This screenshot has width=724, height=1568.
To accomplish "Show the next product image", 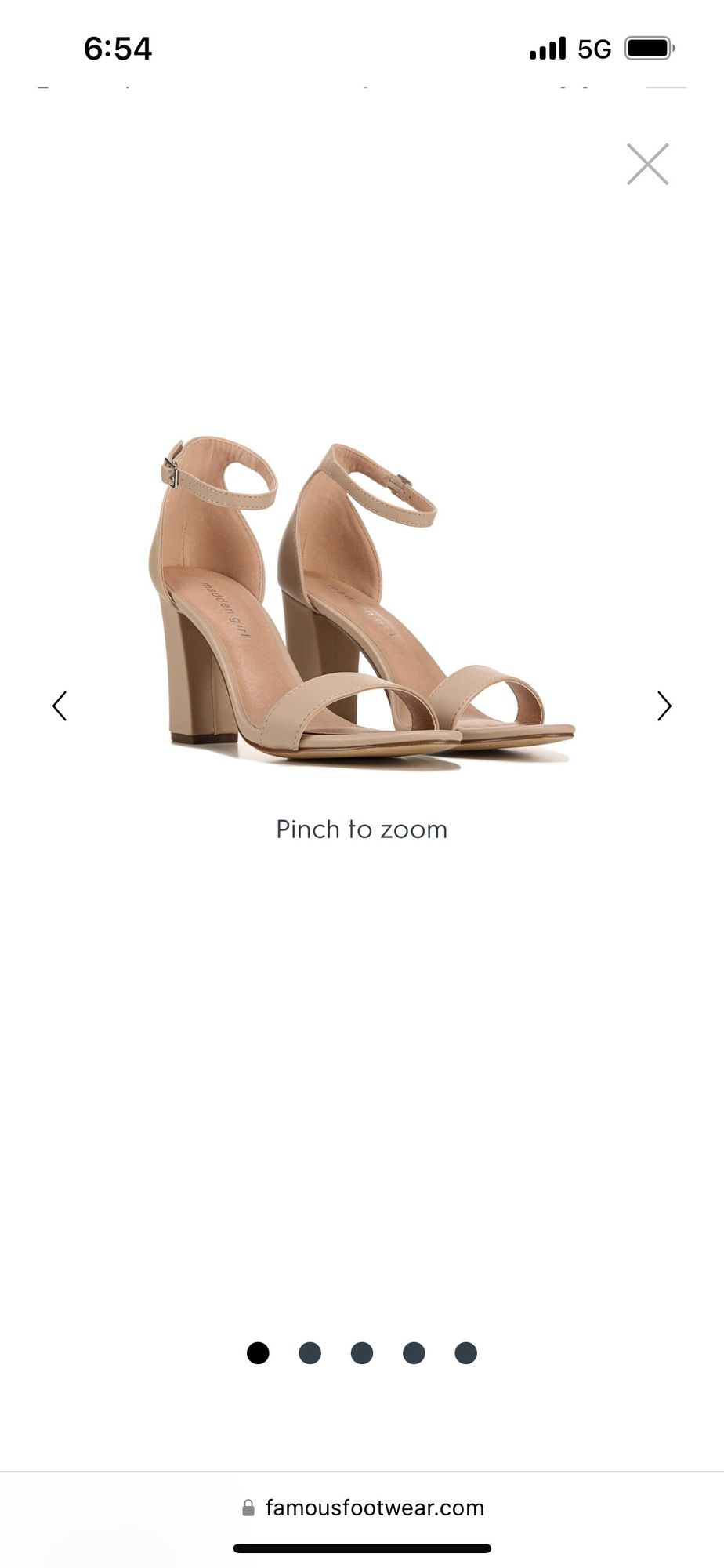I will (664, 706).
